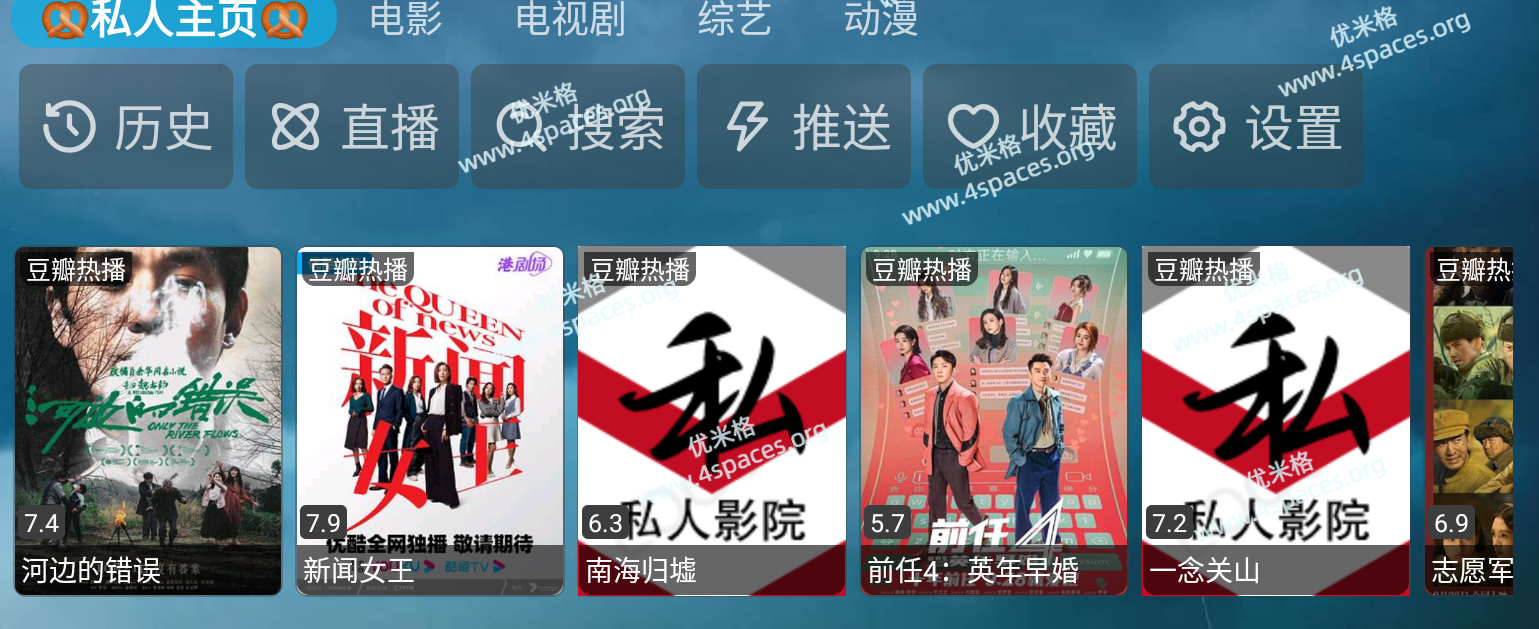Open the 综艺 tab
Viewport: 1539px width, 629px height.
[x=734, y=19]
